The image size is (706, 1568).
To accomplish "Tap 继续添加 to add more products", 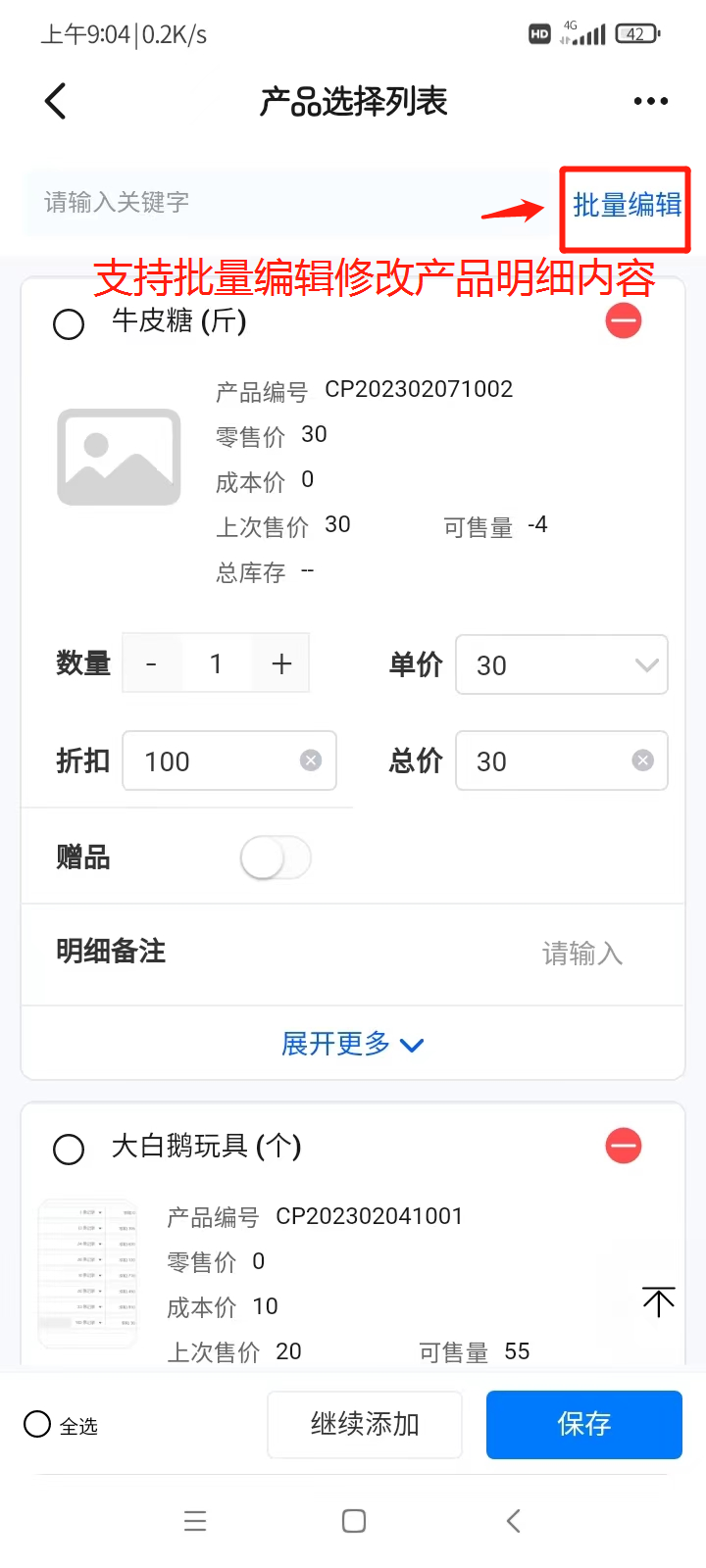I will click(x=365, y=1424).
